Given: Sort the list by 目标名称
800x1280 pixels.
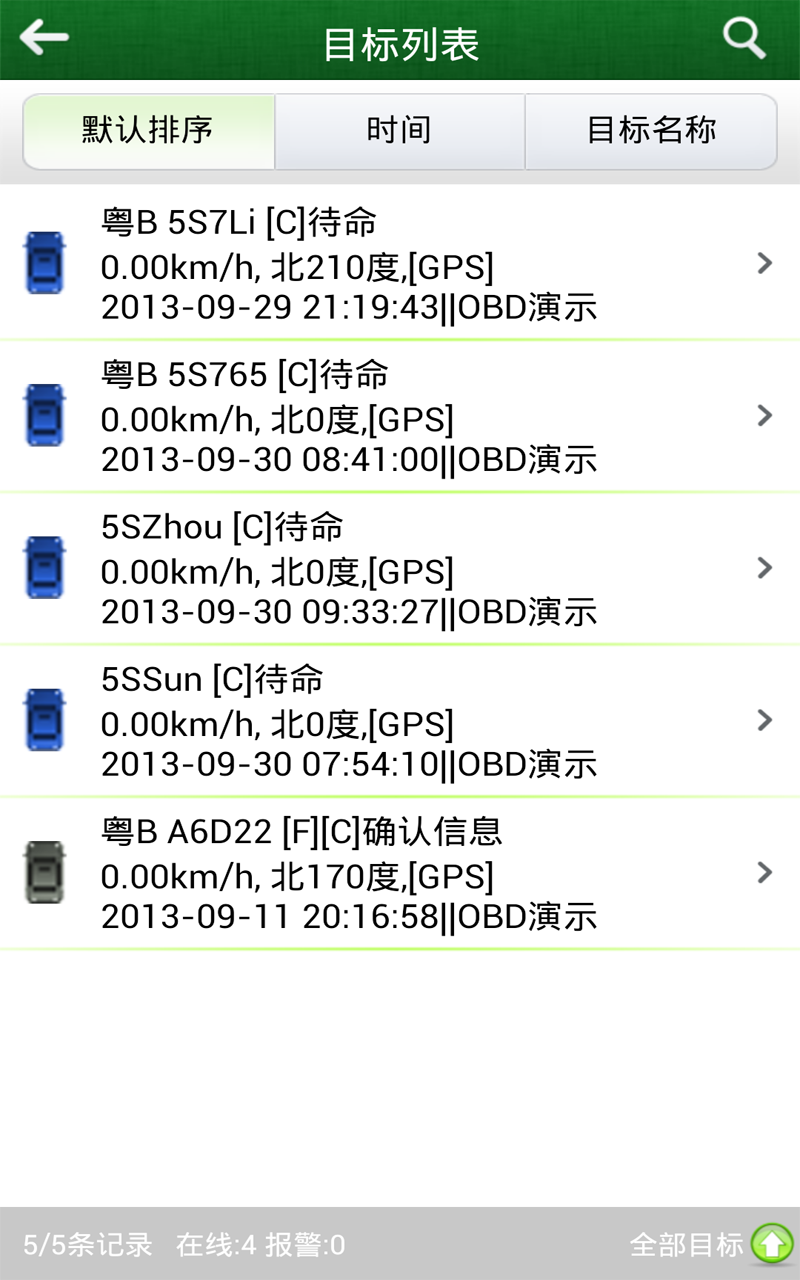Looking at the screenshot, I should [651, 131].
